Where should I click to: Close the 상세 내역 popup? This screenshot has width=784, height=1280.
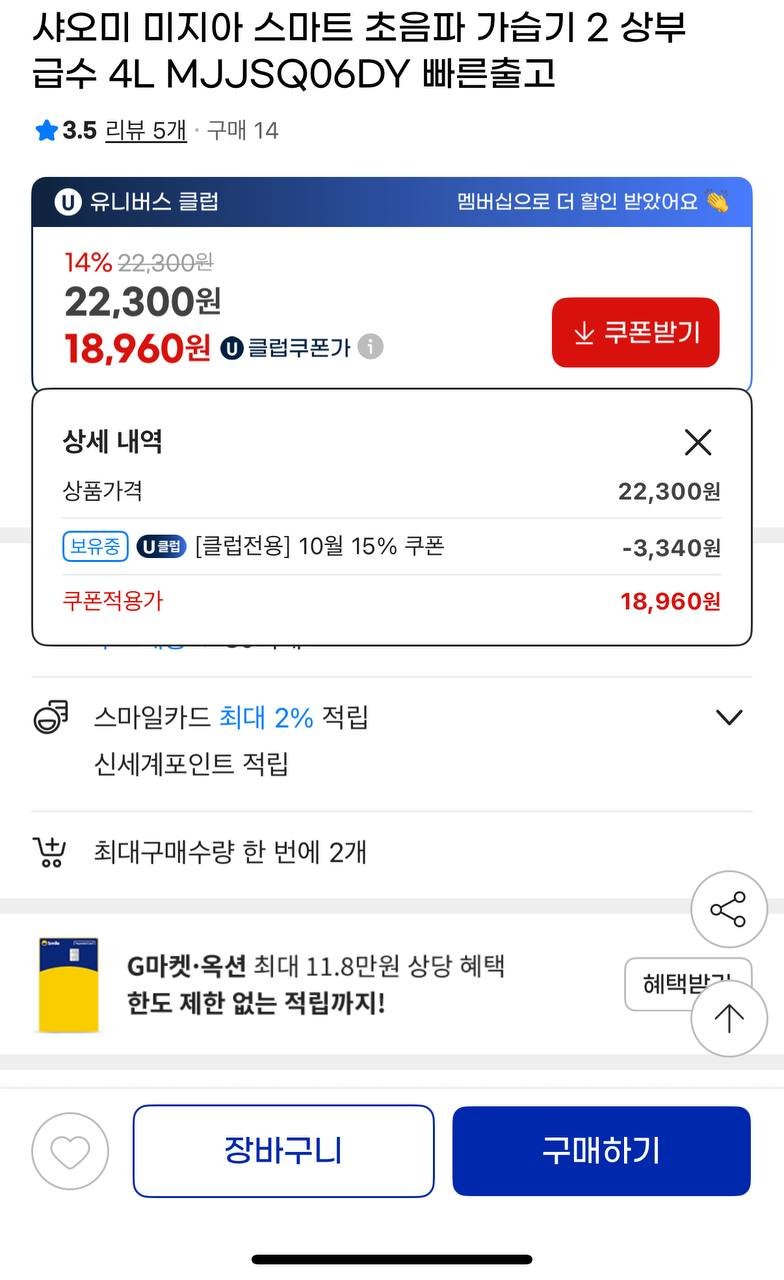pos(697,442)
